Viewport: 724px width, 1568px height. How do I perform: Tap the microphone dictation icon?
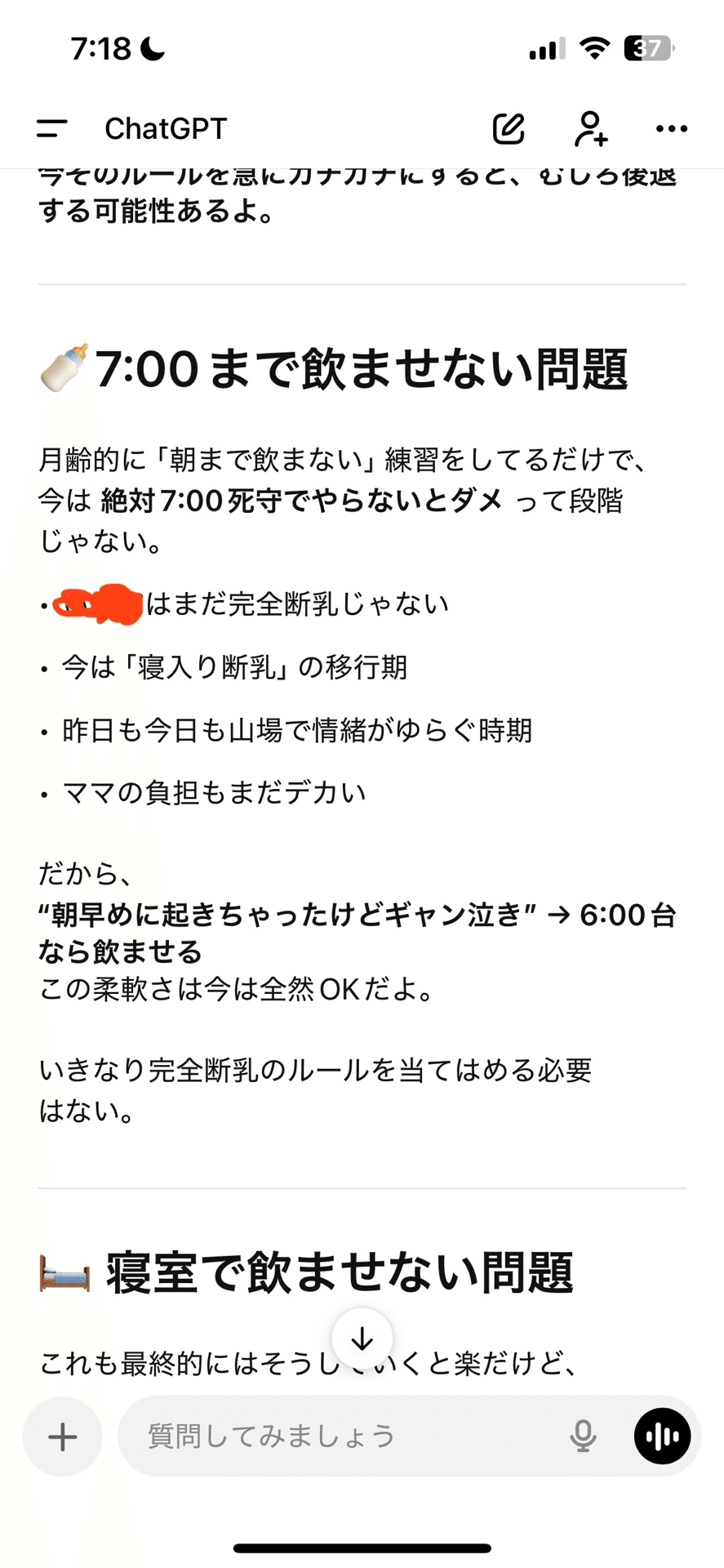581,1436
